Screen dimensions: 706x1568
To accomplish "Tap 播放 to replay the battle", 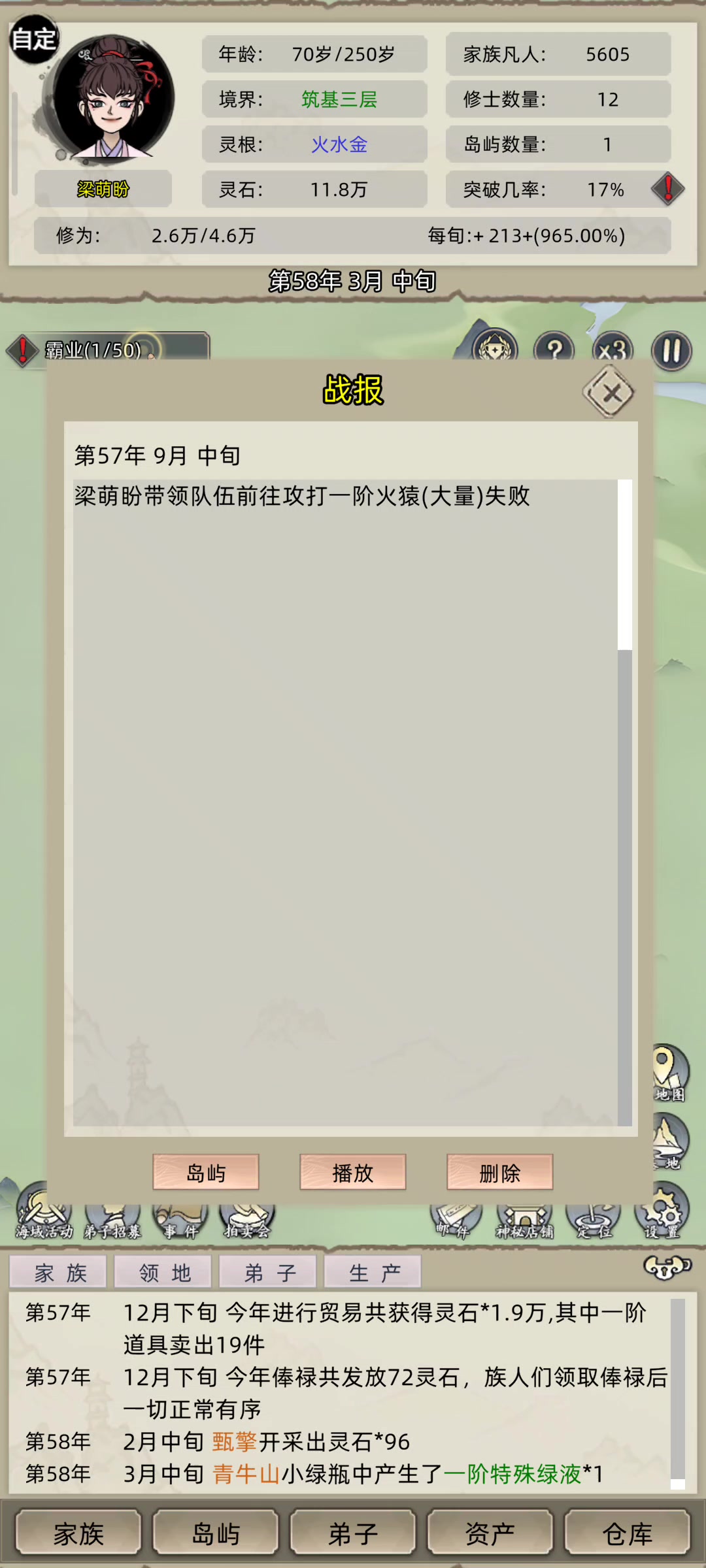I will (x=353, y=1173).
